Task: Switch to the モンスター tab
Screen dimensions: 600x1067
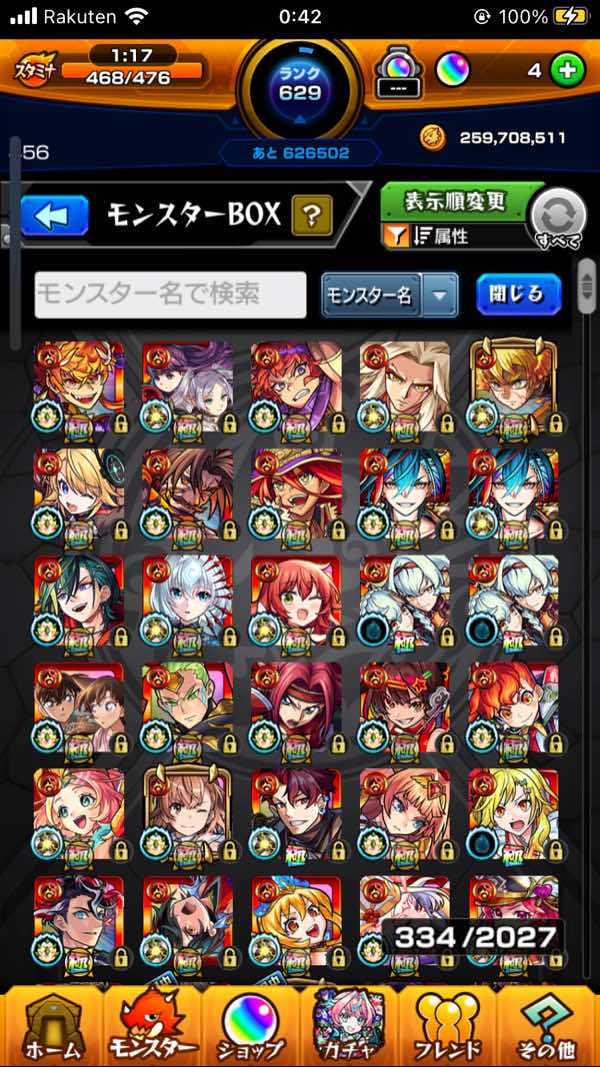Action: [152, 1025]
